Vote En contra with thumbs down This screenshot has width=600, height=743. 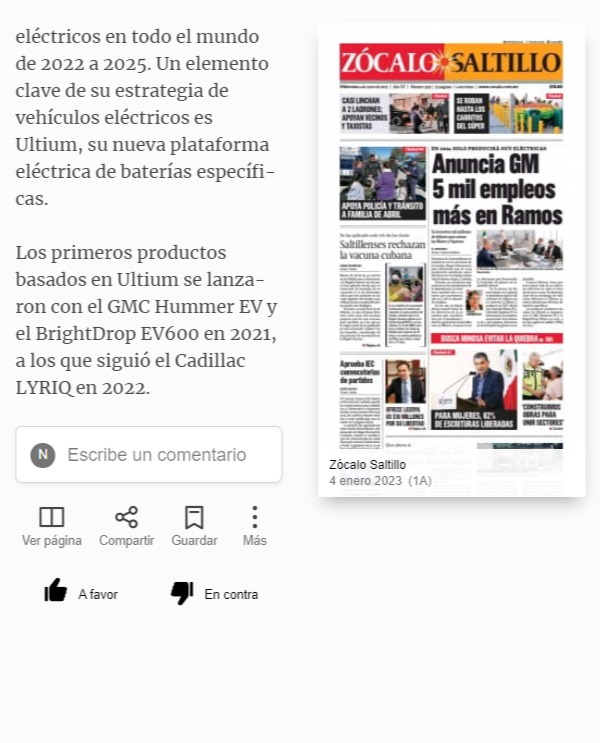click(214, 592)
